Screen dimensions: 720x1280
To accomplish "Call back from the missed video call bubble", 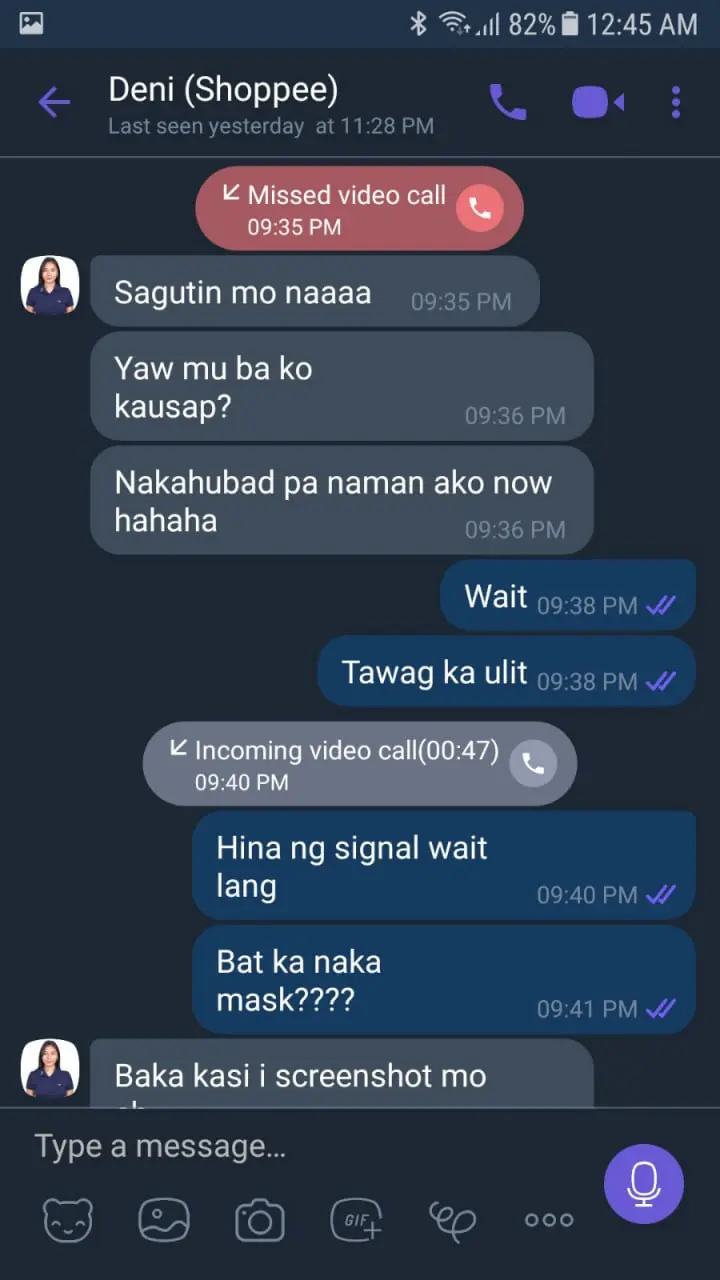I will point(480,208).
